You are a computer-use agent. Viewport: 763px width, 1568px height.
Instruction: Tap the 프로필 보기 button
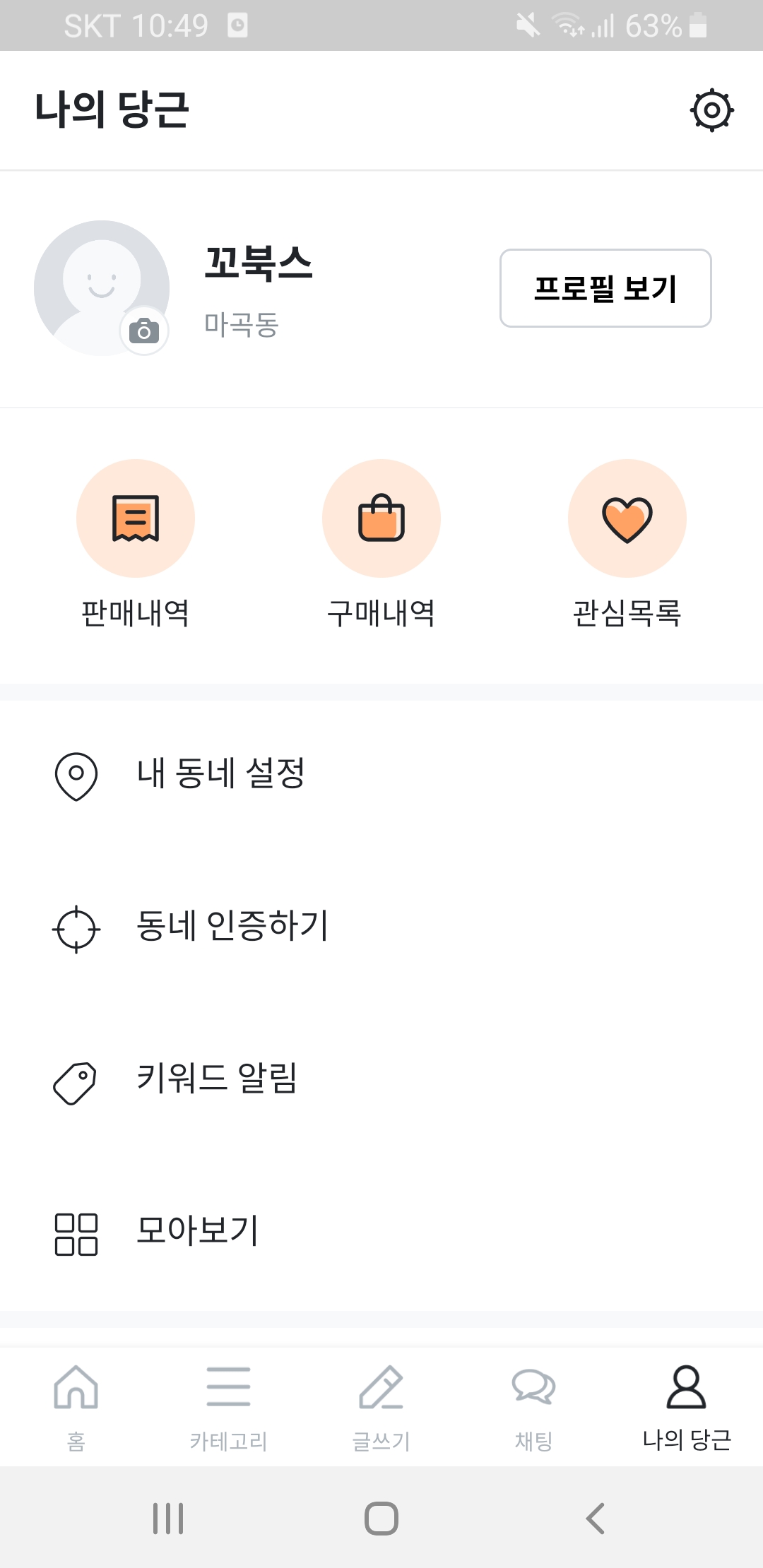pyautogui.click(x=605, y=288)
